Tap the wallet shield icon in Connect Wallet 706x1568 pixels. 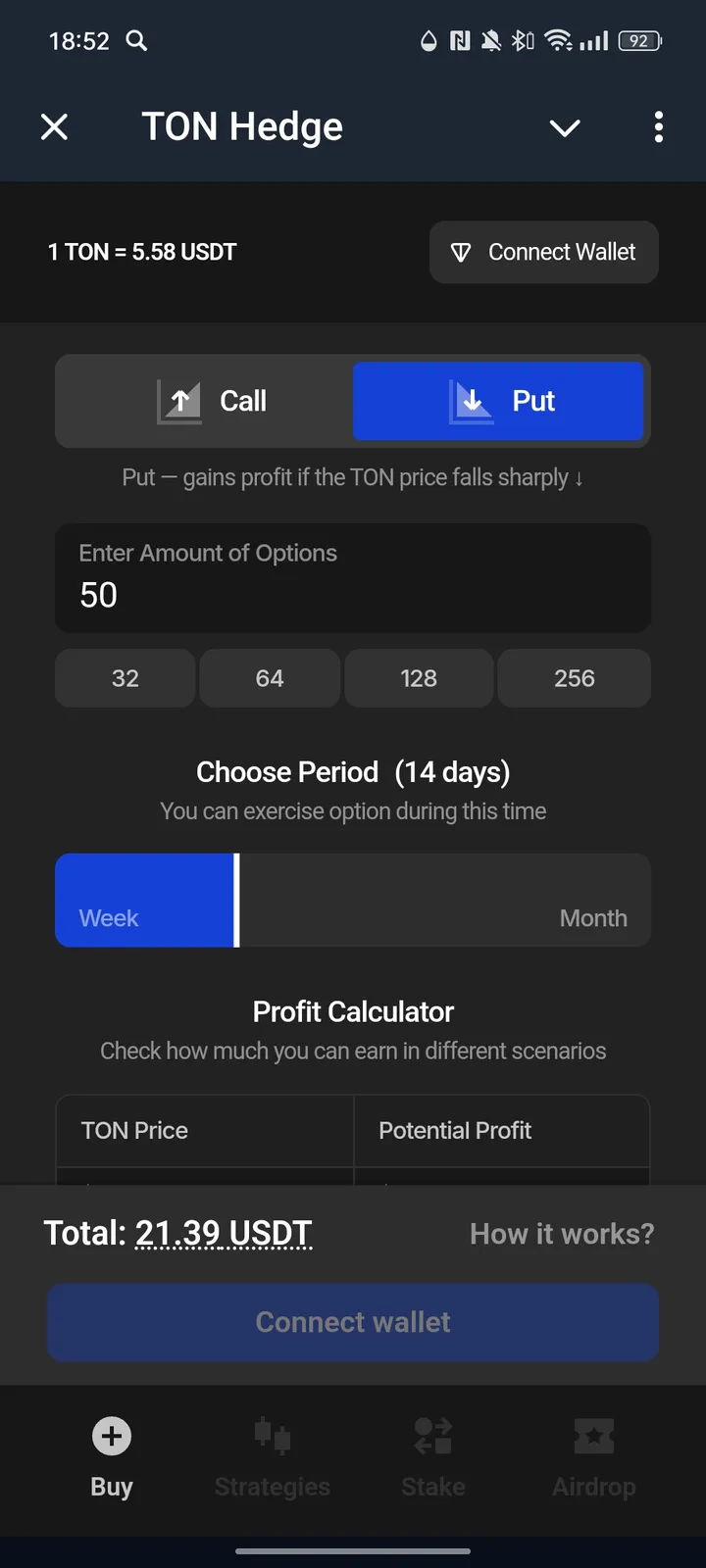[x=461, y=252]
